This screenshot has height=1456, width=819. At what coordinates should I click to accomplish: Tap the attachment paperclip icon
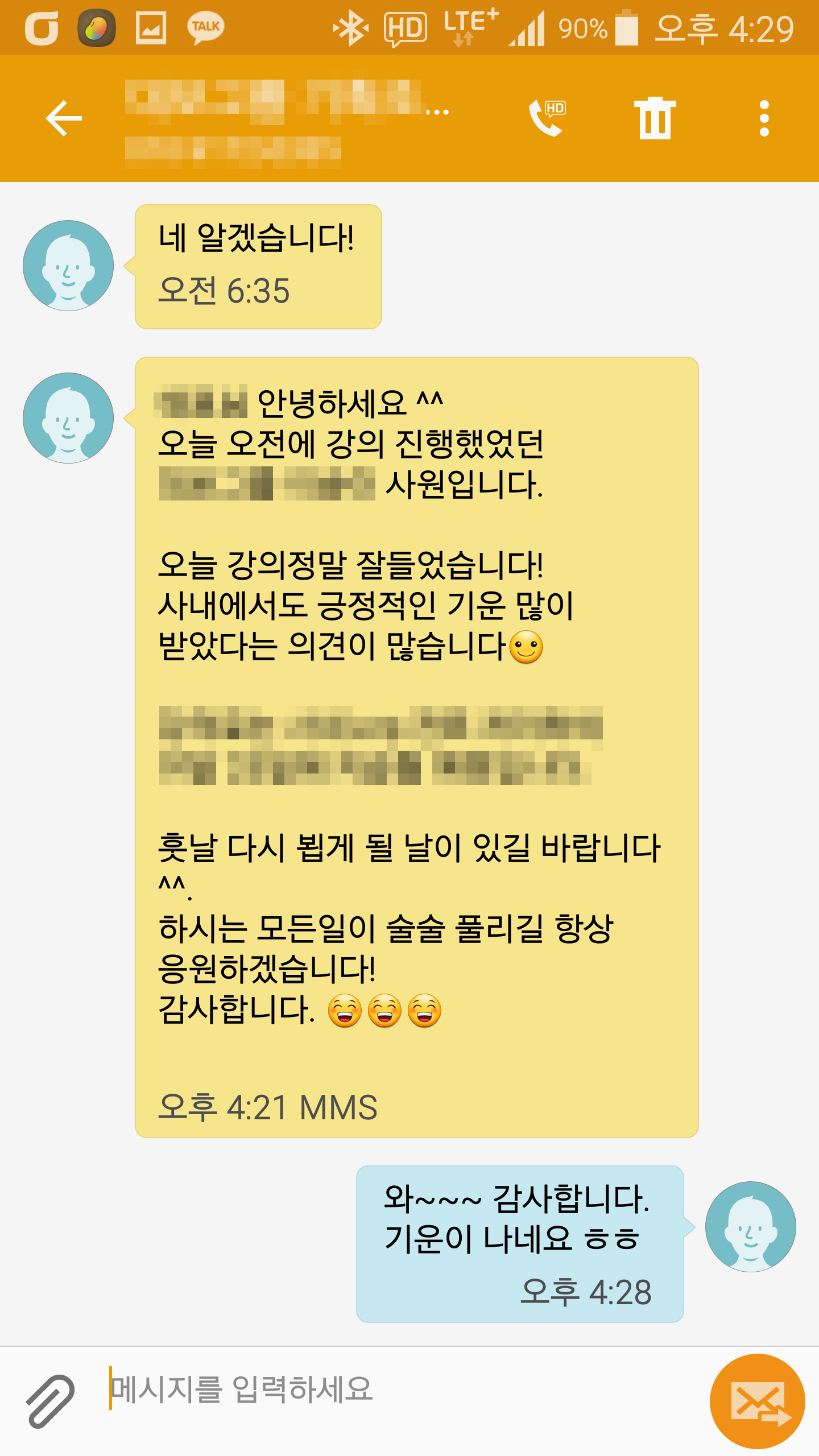[50, 1401]
